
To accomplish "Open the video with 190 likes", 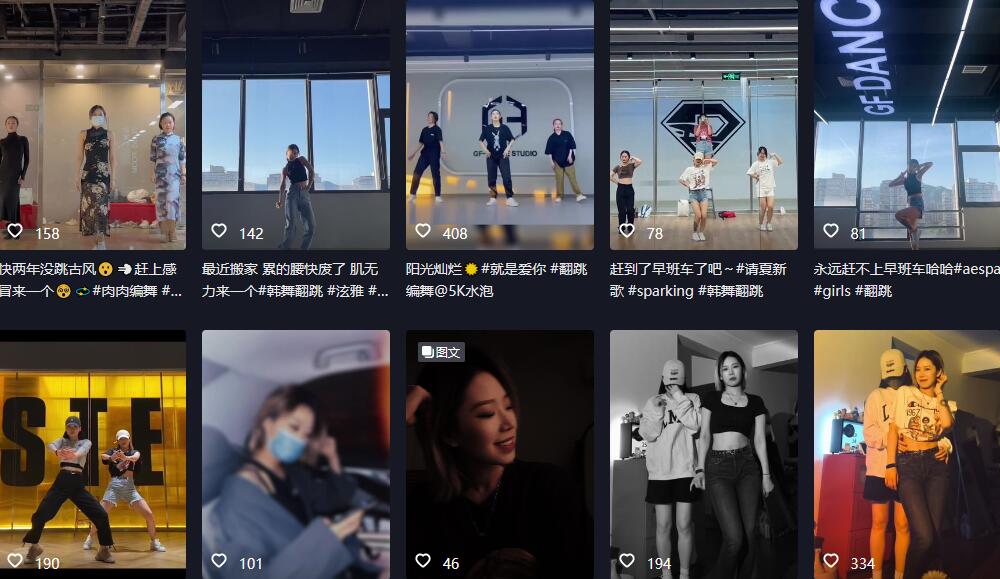I will click(92, 450).
